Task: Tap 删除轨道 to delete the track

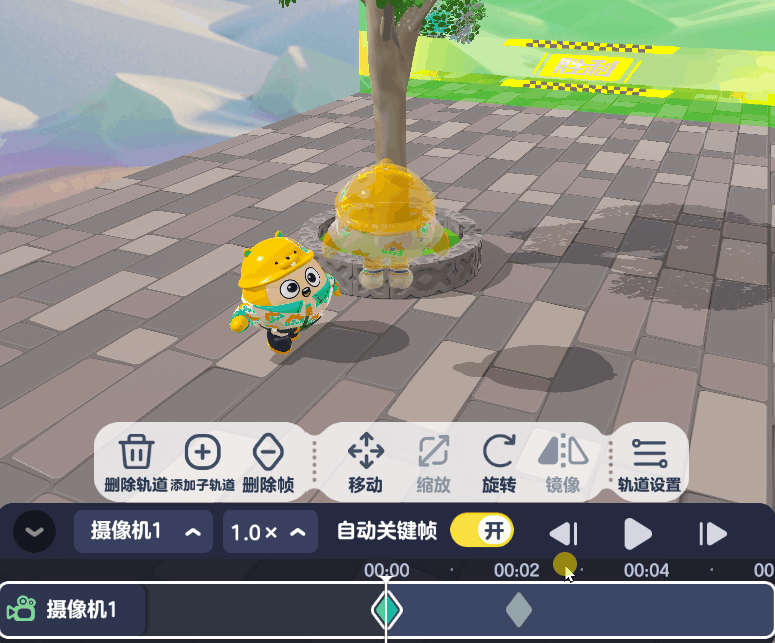Action: coord(137,463)
